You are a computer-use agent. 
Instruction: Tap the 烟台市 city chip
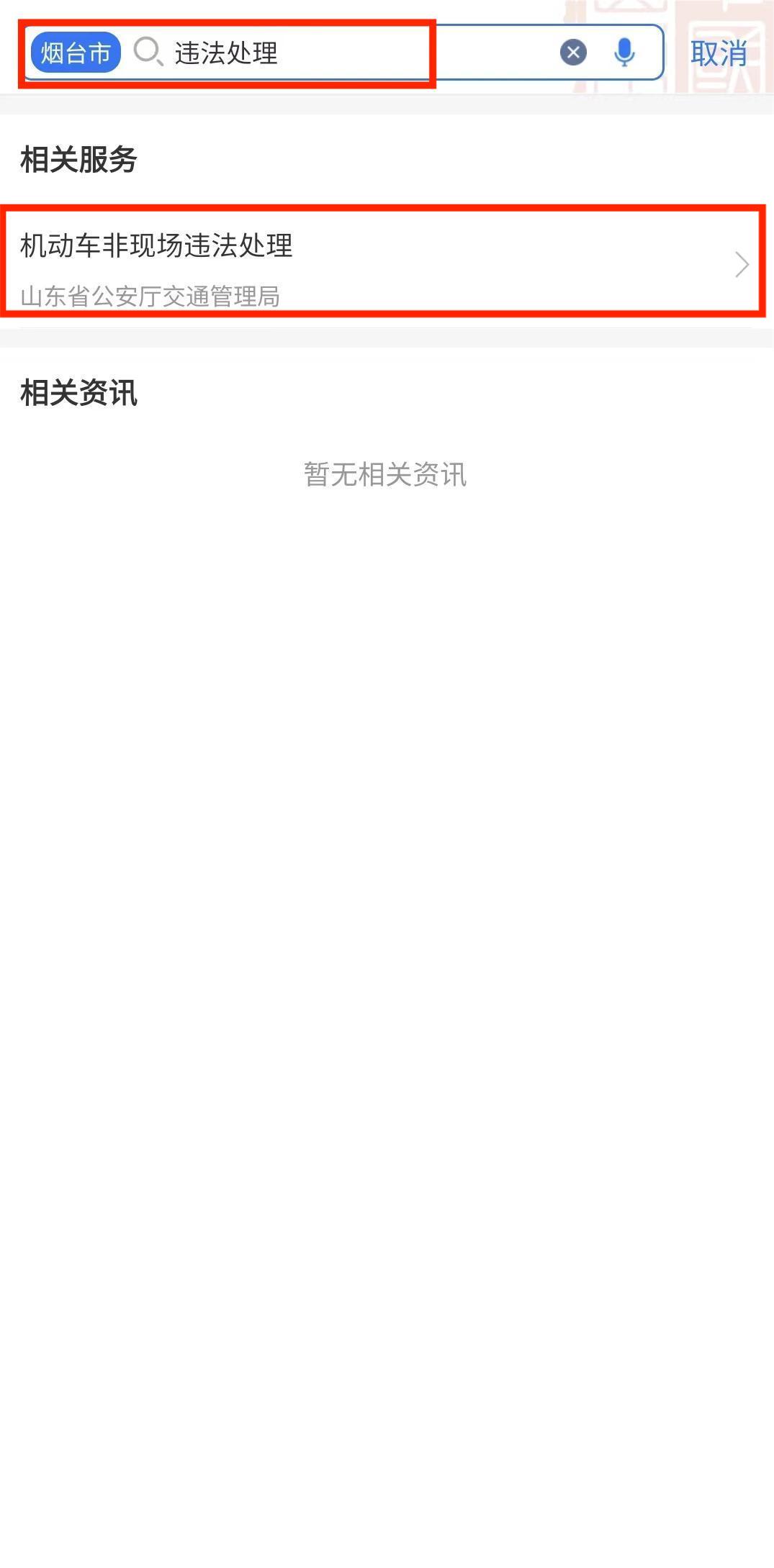(76, 53)
